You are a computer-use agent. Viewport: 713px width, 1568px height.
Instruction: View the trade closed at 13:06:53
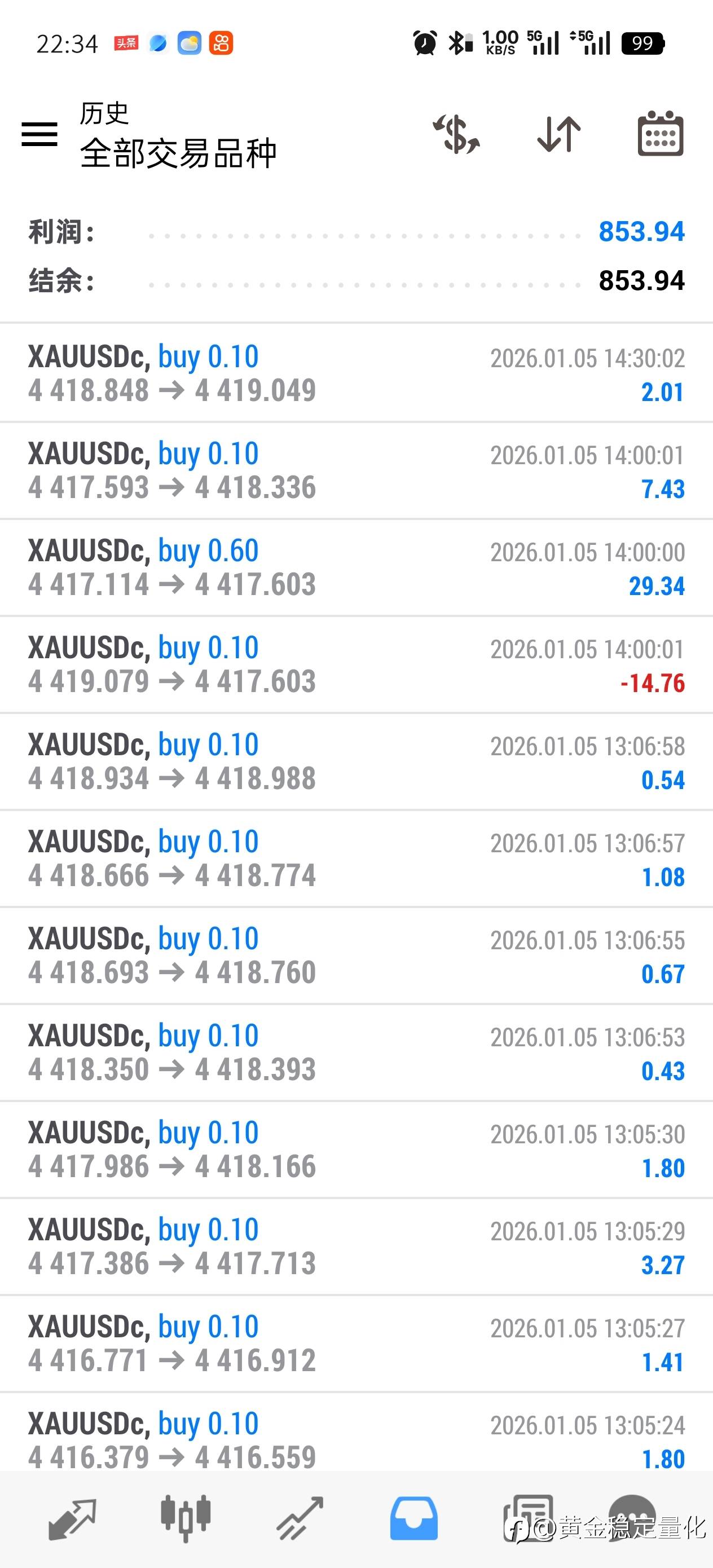(356, 1052)
